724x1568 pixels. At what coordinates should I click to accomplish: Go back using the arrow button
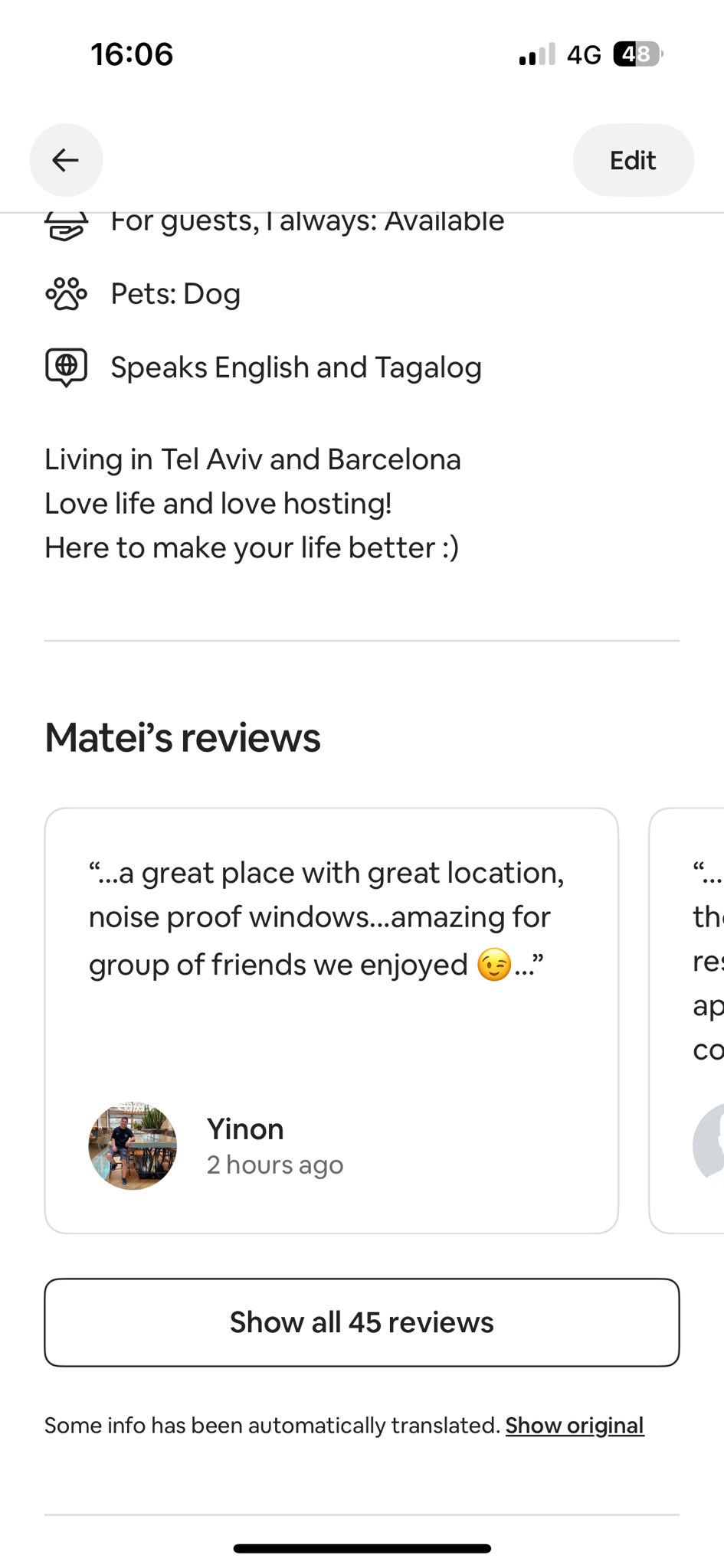coord(66,160)
